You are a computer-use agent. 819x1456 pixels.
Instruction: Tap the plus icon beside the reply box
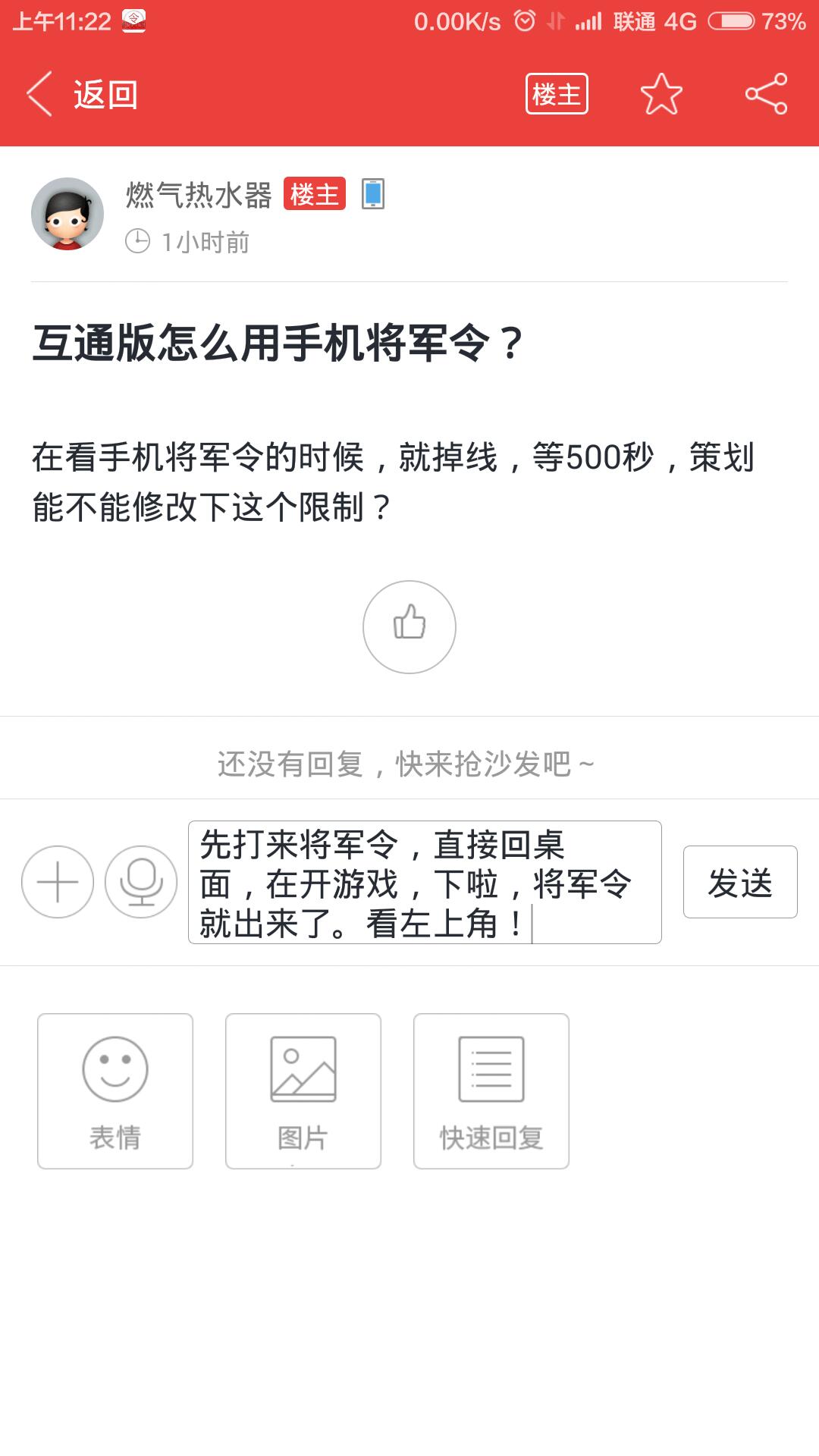[x=58, y=882]
